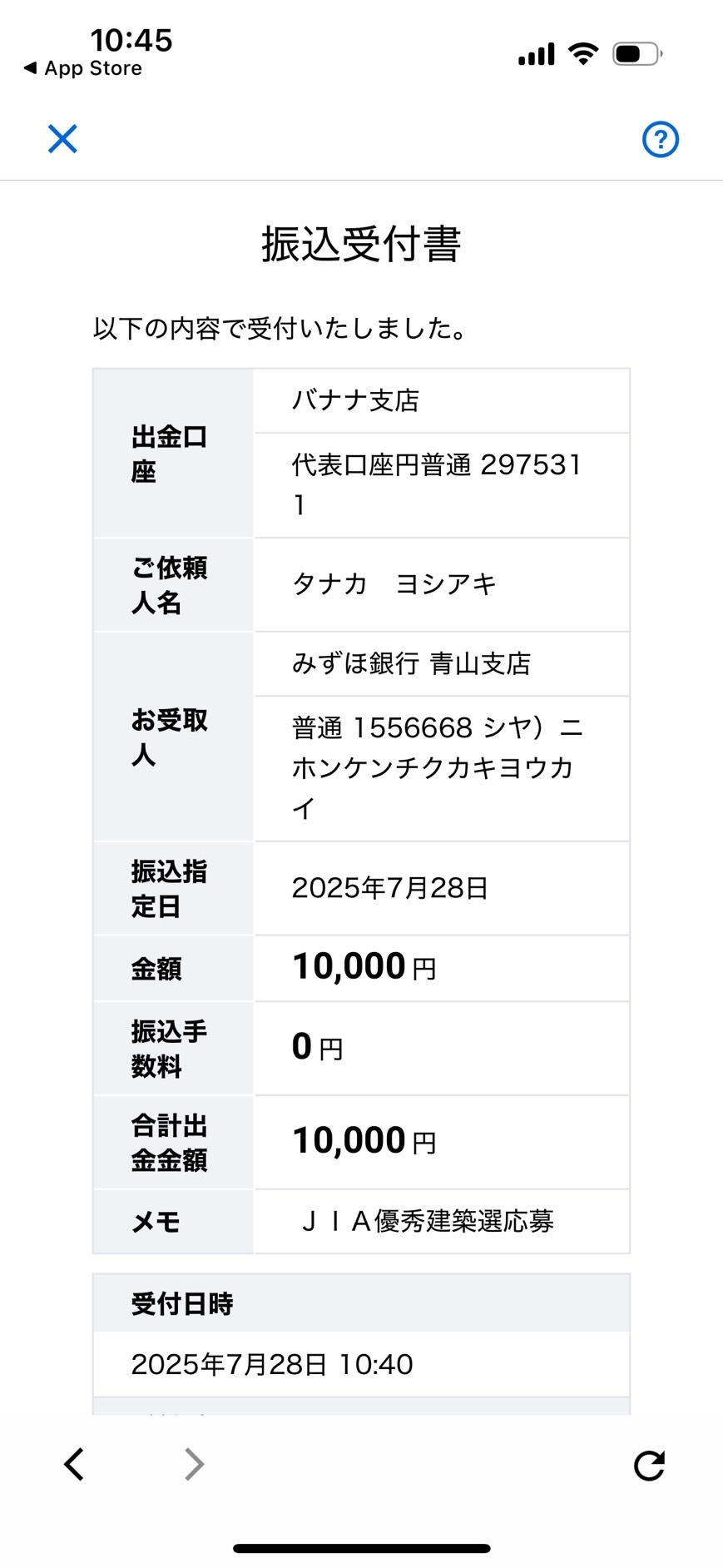This screenshot has height=1568, width=723.
Task: Go back with the browser back arrow
Action: pyautogui.click(x=74, y=1465)
